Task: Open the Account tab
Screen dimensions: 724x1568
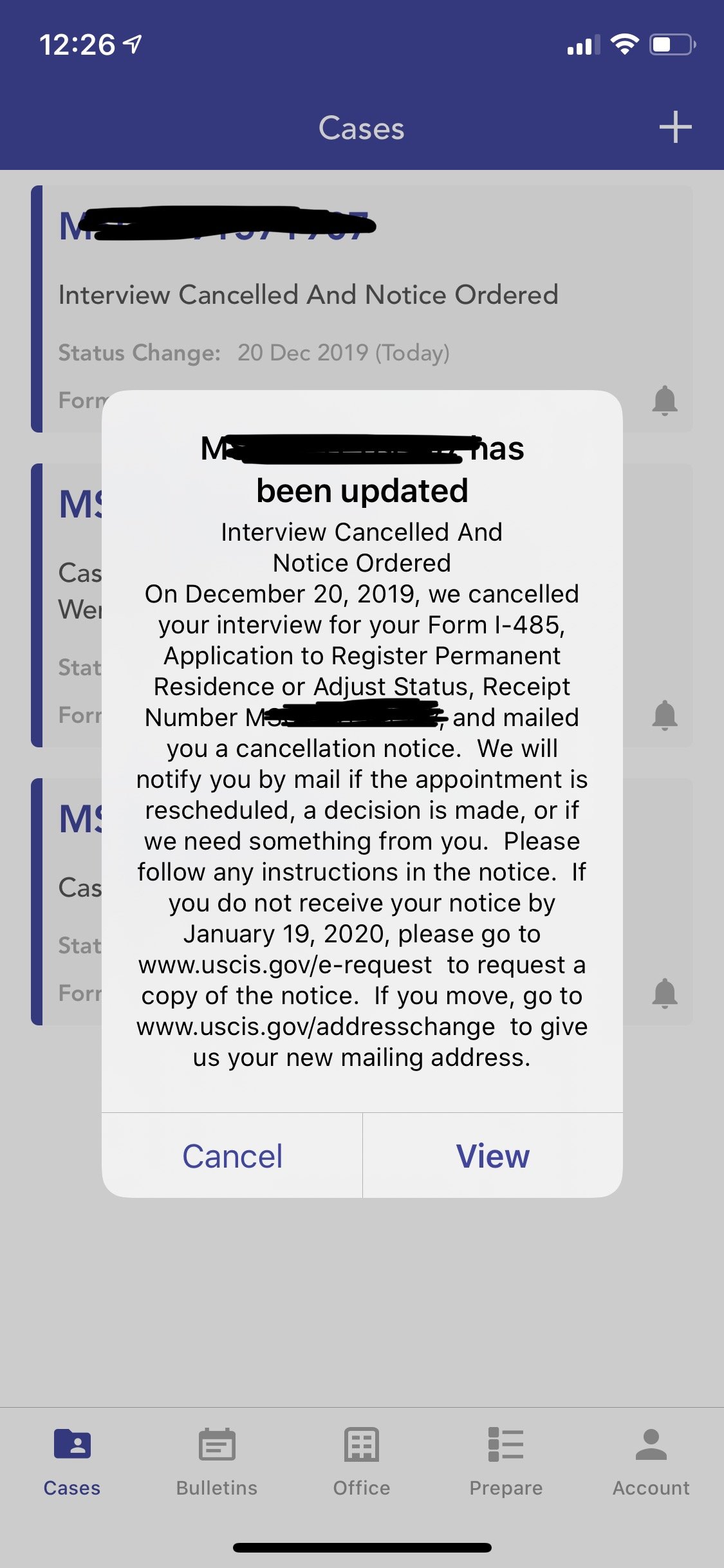Action: 651,1462
